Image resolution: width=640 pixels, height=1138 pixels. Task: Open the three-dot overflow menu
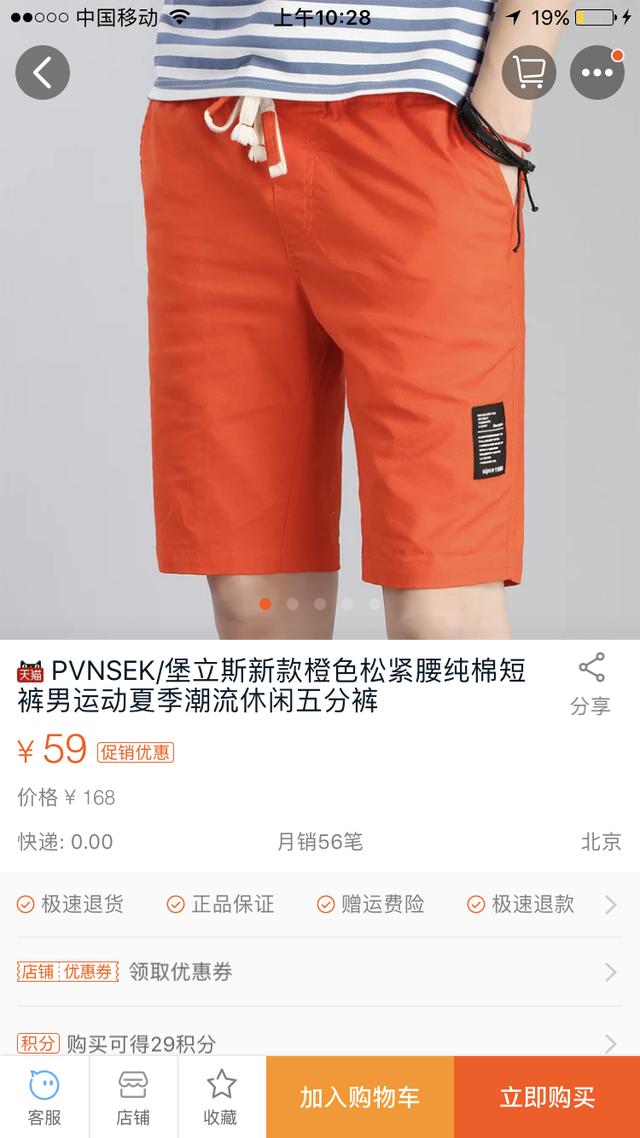[597, 72]
